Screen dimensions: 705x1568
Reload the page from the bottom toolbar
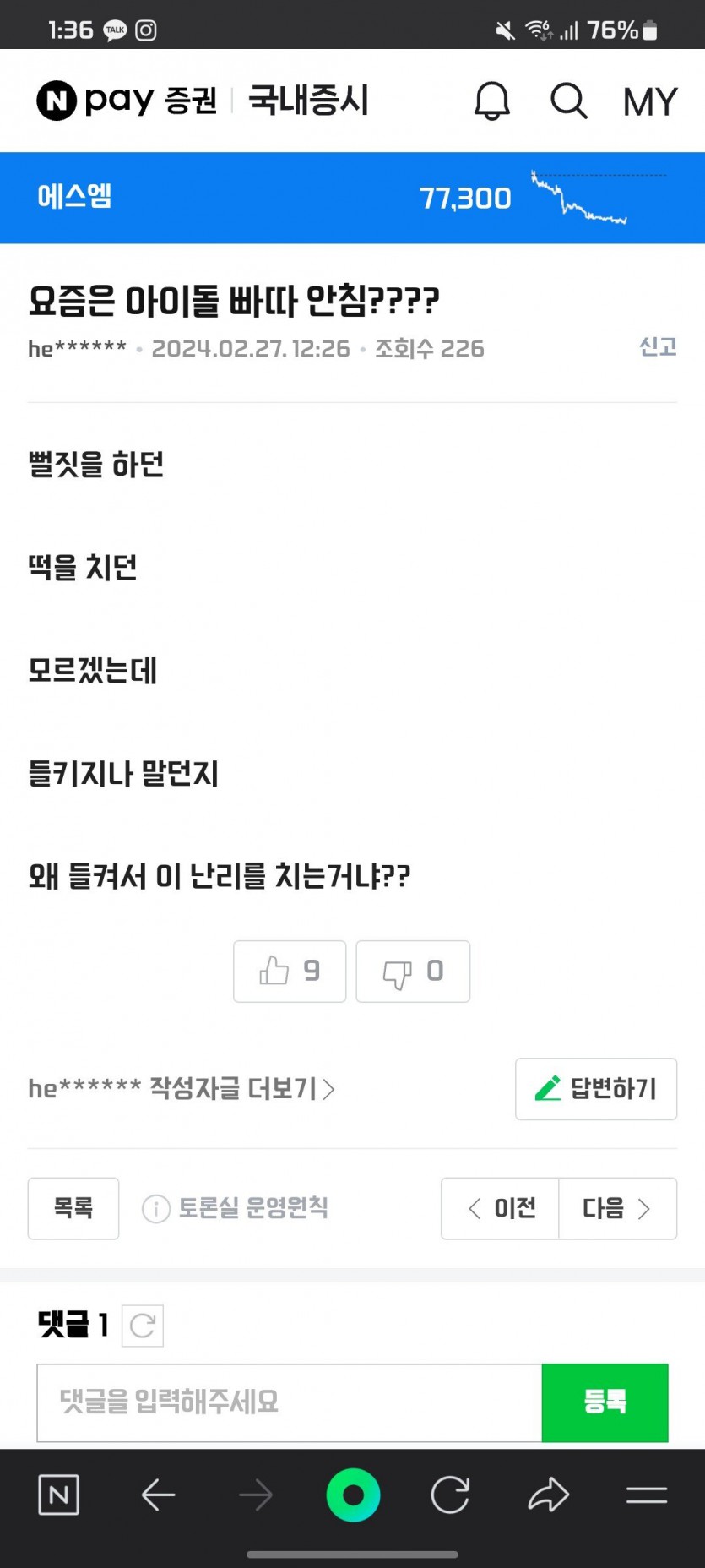tap(450, 1495)
